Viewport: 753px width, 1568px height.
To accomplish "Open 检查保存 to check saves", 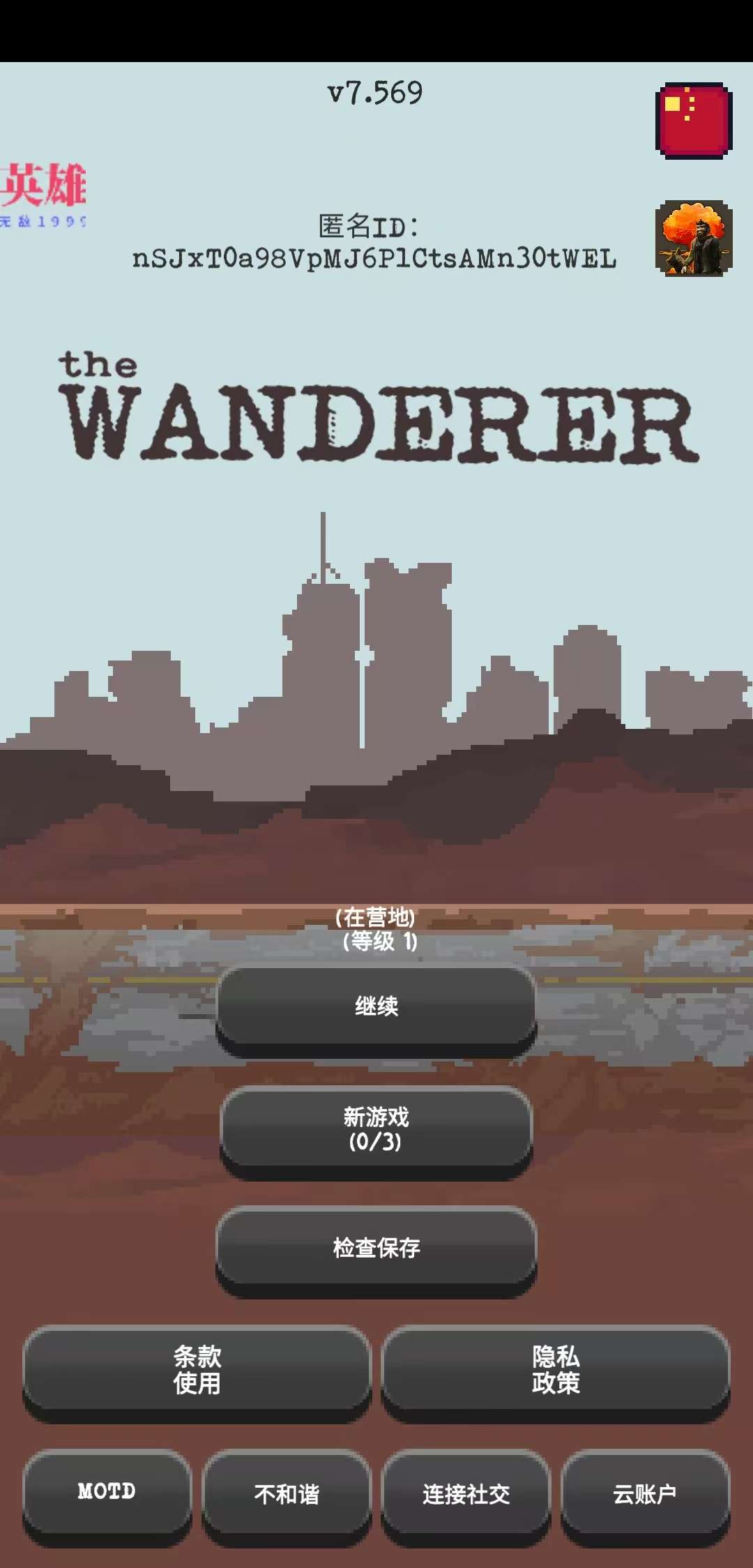I will point(376,1247).
